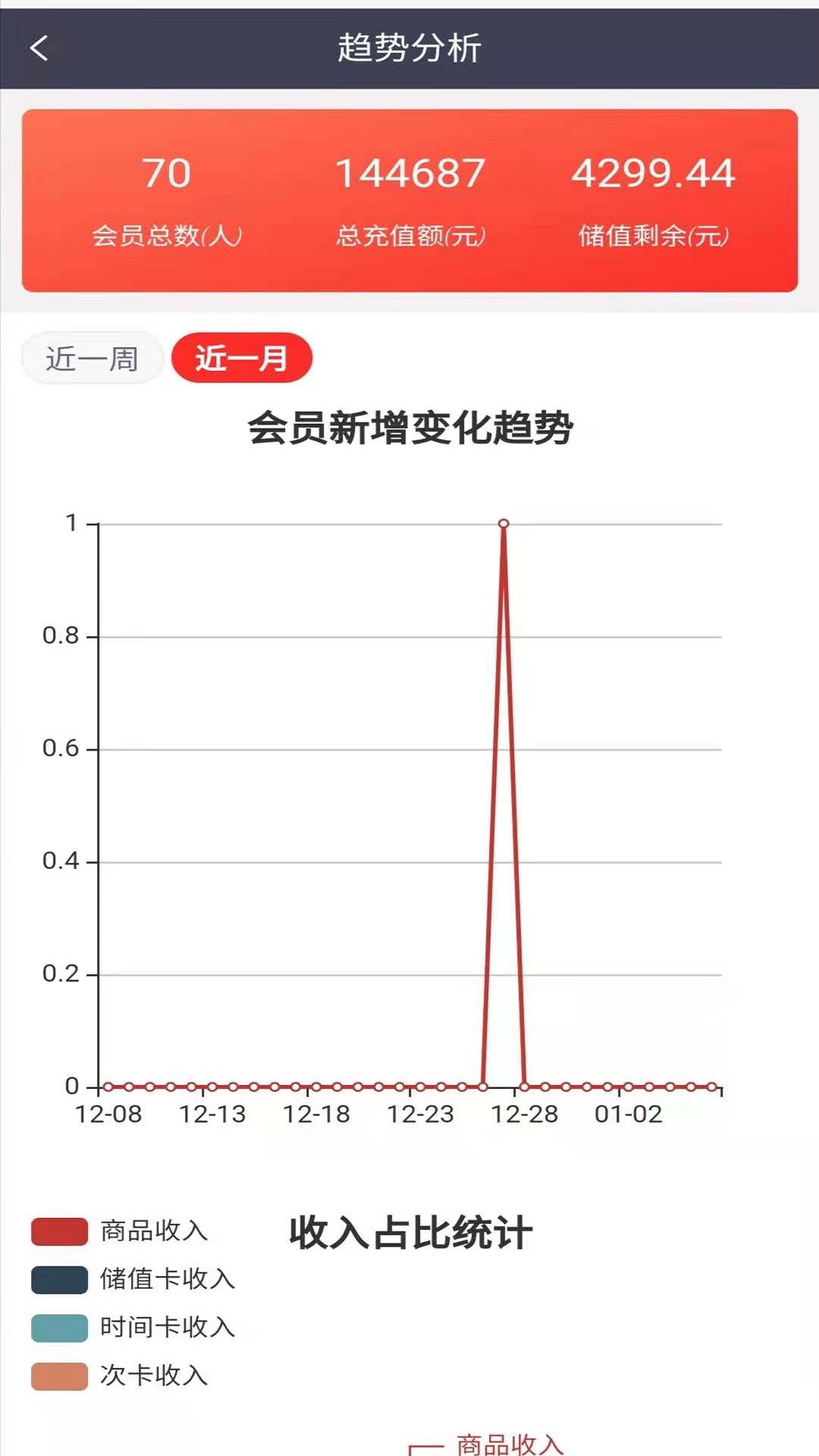
Task: Tap the back arrow to return
Action: pos(39,47)
